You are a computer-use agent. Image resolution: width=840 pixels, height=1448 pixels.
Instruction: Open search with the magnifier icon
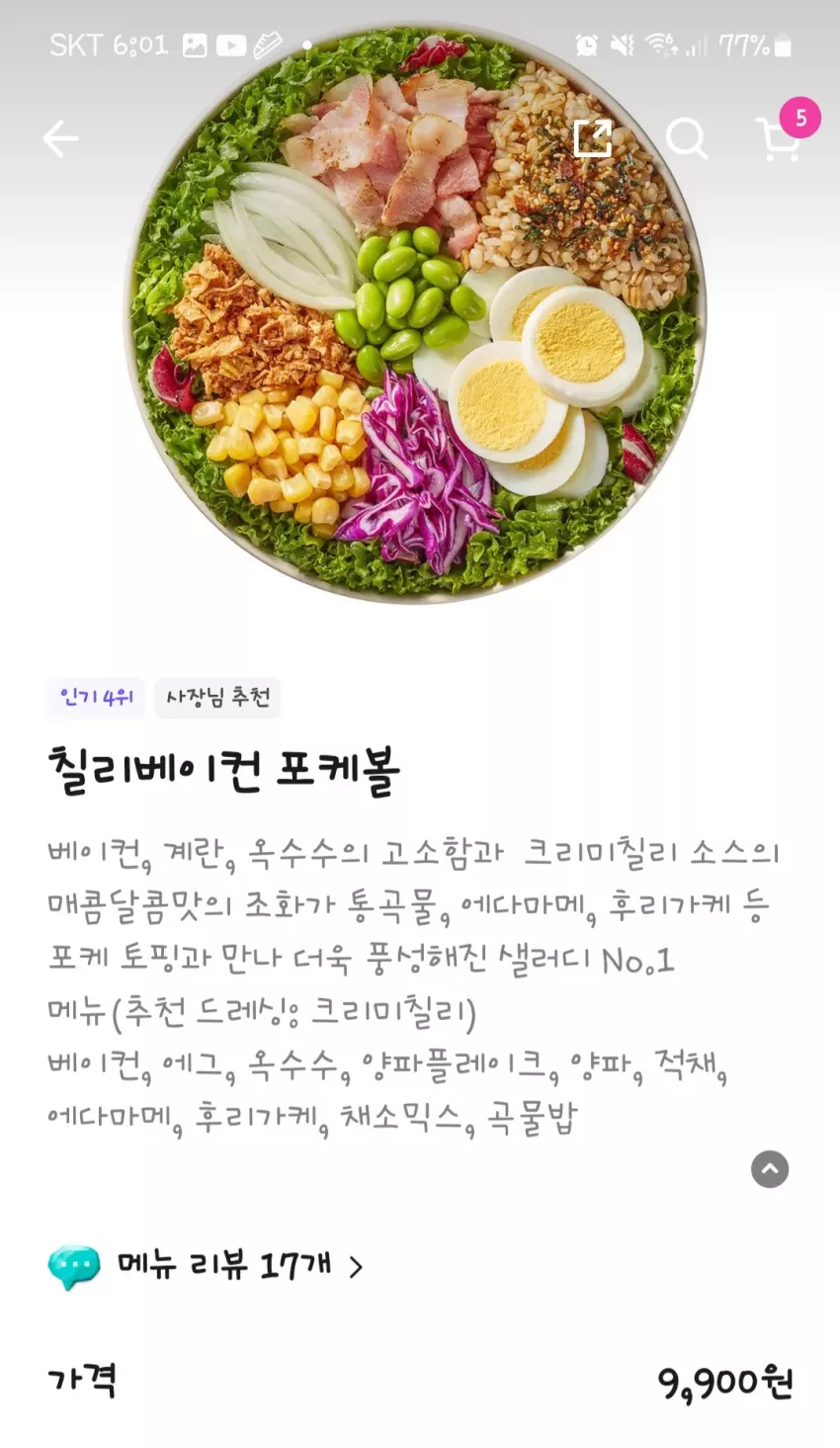(687, 138)
